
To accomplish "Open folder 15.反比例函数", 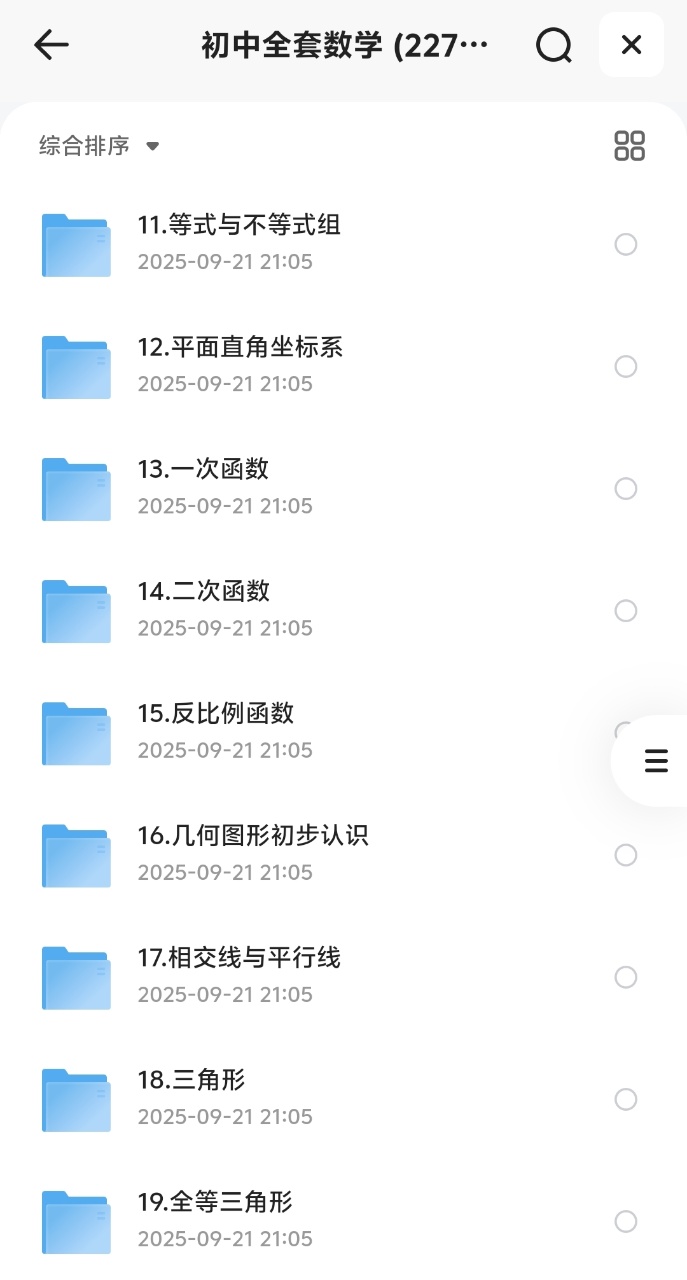I will [x=216, y=713].
